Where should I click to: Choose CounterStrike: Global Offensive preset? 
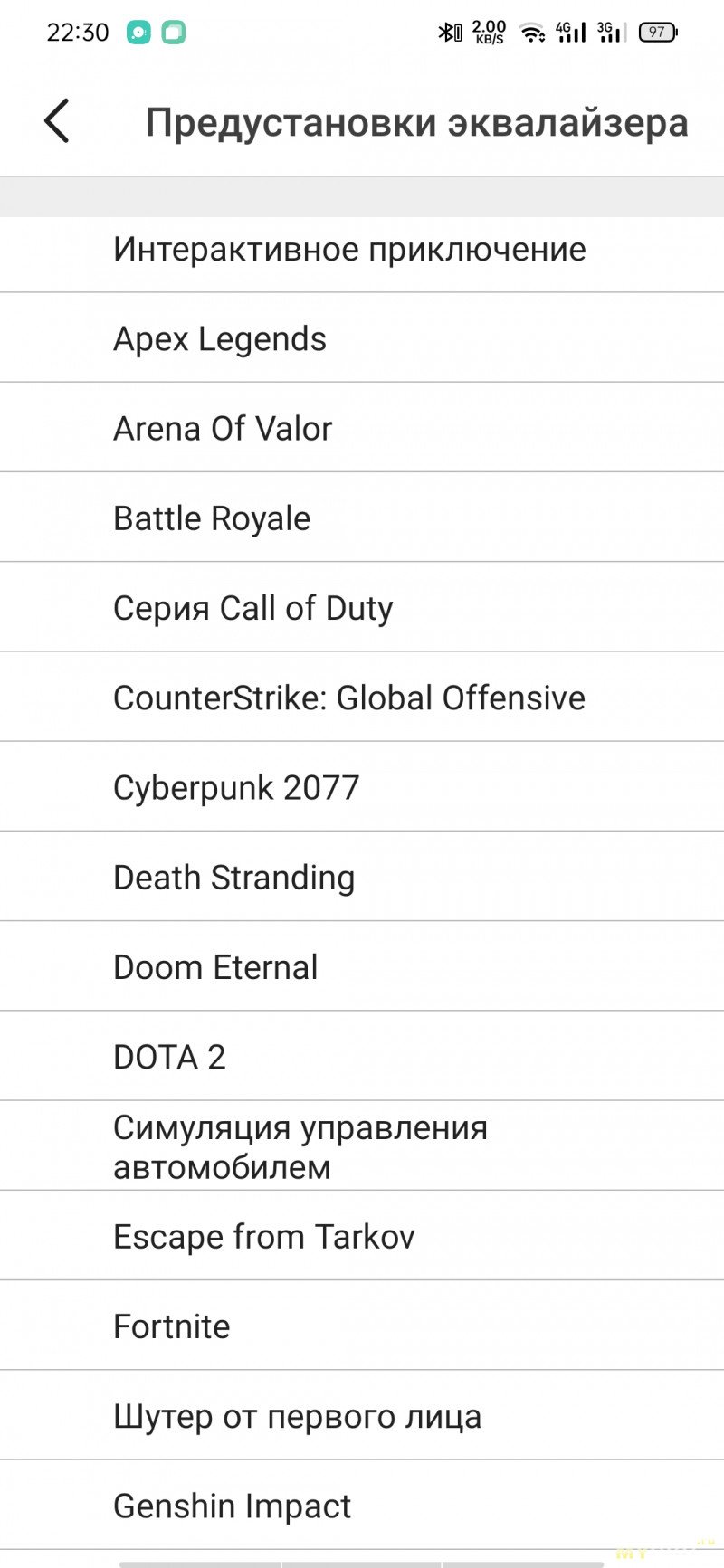coord(349,698)
